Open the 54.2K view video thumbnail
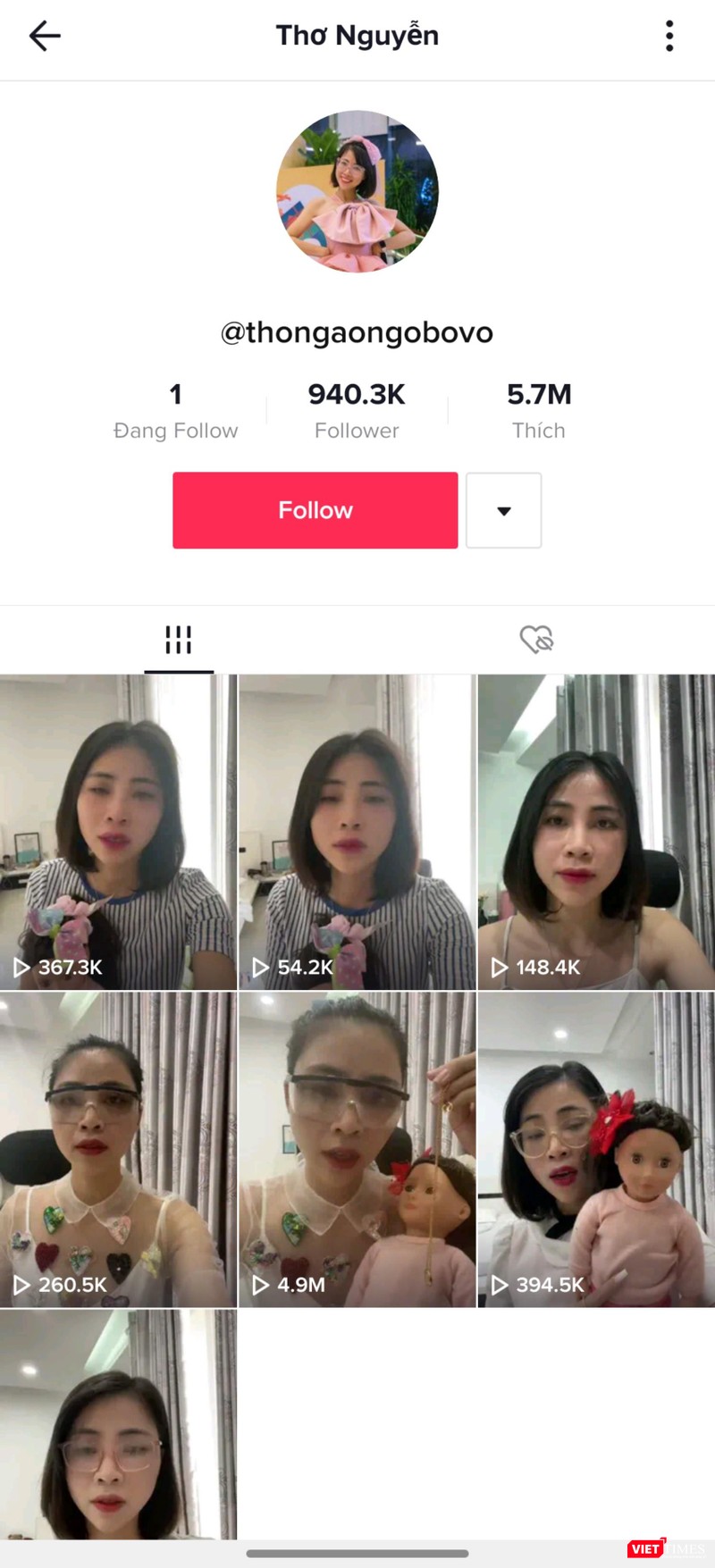The image size is (715, 1568). [357, 831]
